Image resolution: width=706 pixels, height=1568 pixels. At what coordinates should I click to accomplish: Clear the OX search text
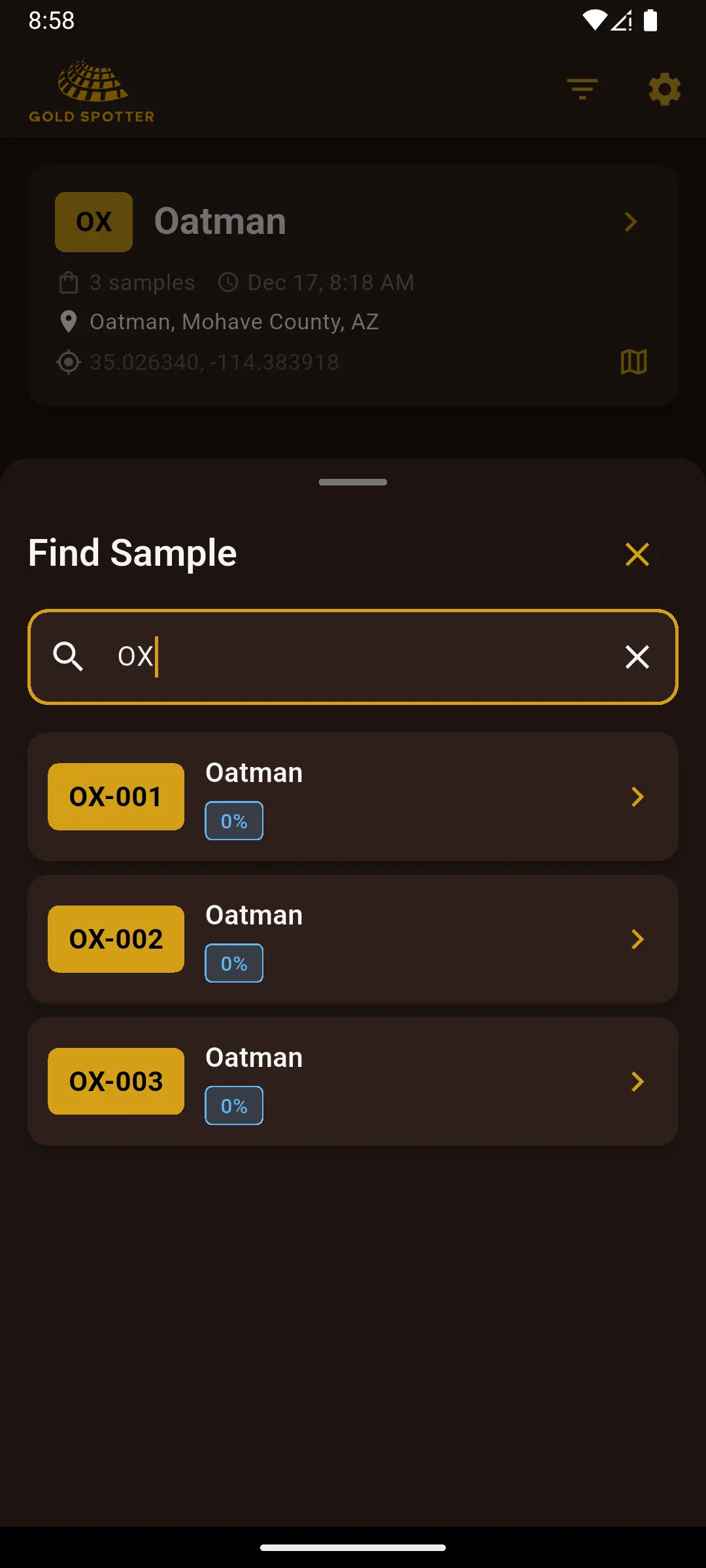[x=636, y=657]
